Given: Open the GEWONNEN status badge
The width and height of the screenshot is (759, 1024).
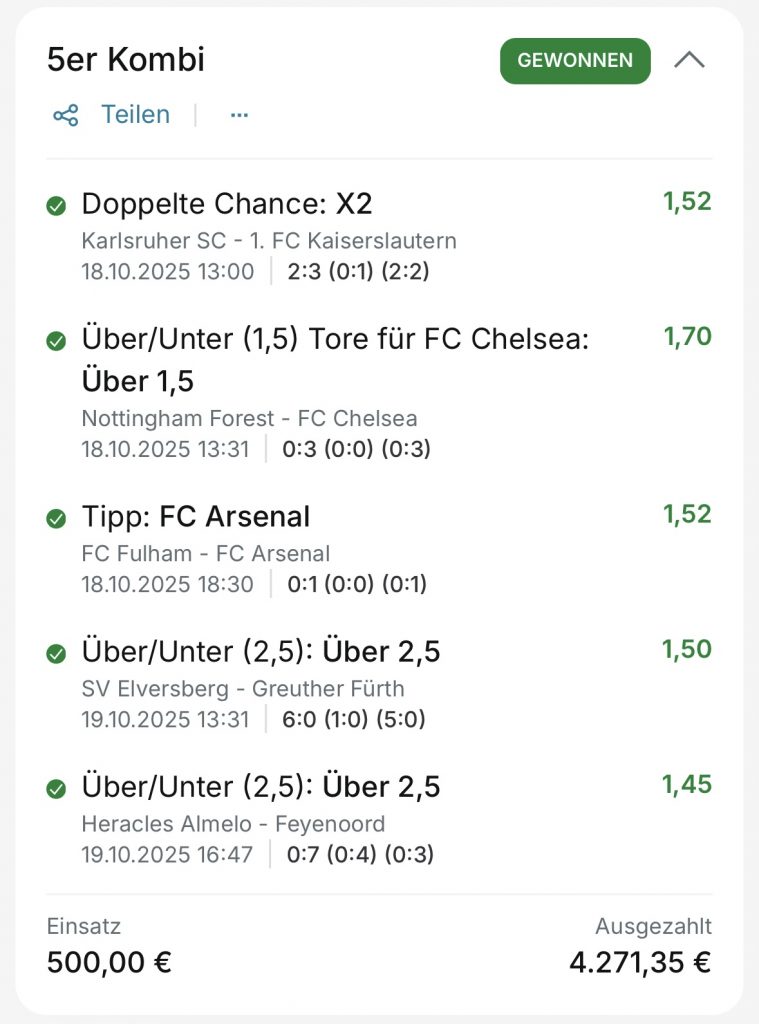Looking at the screenshot, I should tap(574, 60).
